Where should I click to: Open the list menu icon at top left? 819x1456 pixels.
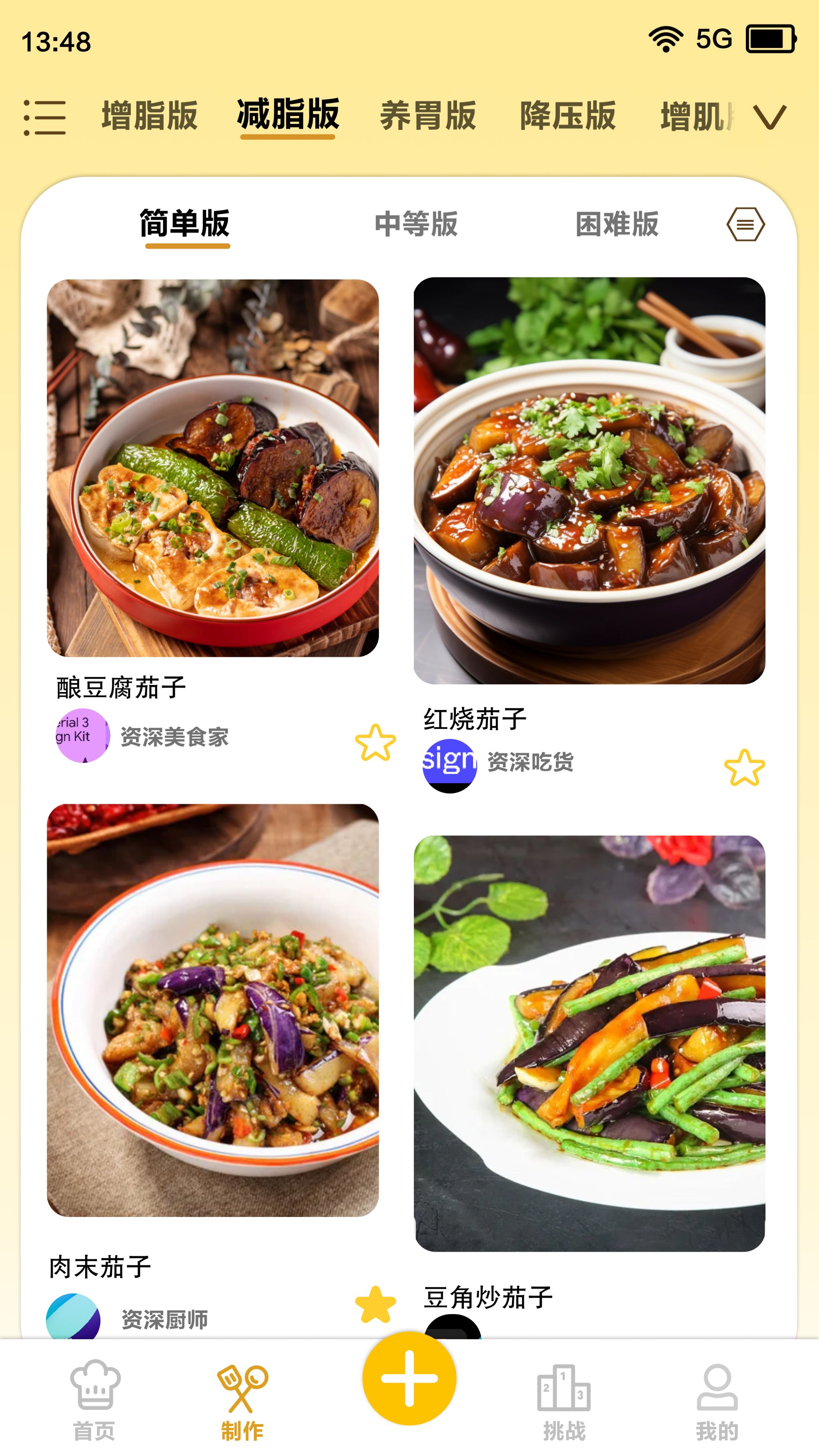pyautogui.click(x=45, y=118)
